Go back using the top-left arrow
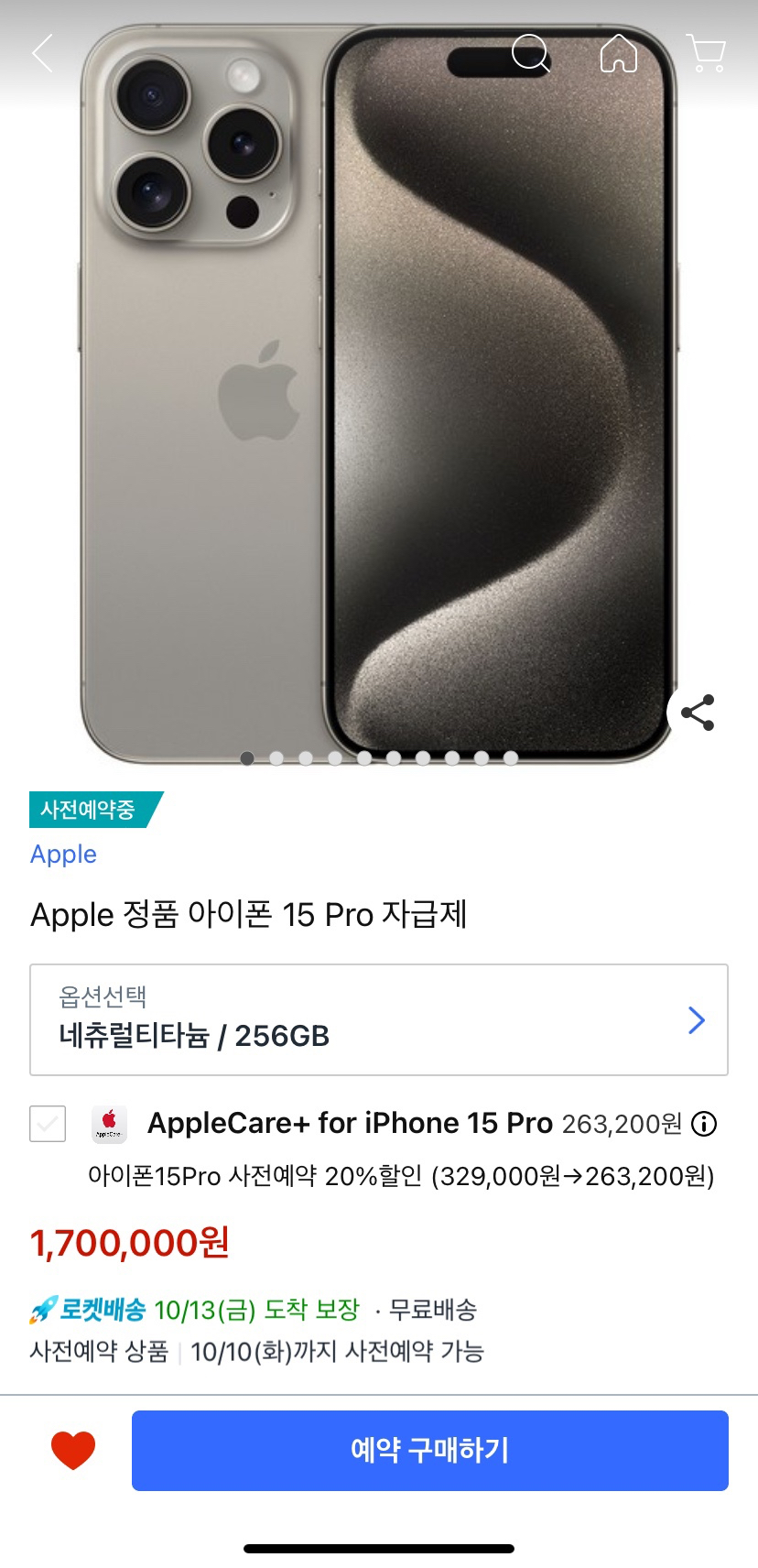Image resolution: width=758 pixels, height=1568 pixels. [42, 53]
